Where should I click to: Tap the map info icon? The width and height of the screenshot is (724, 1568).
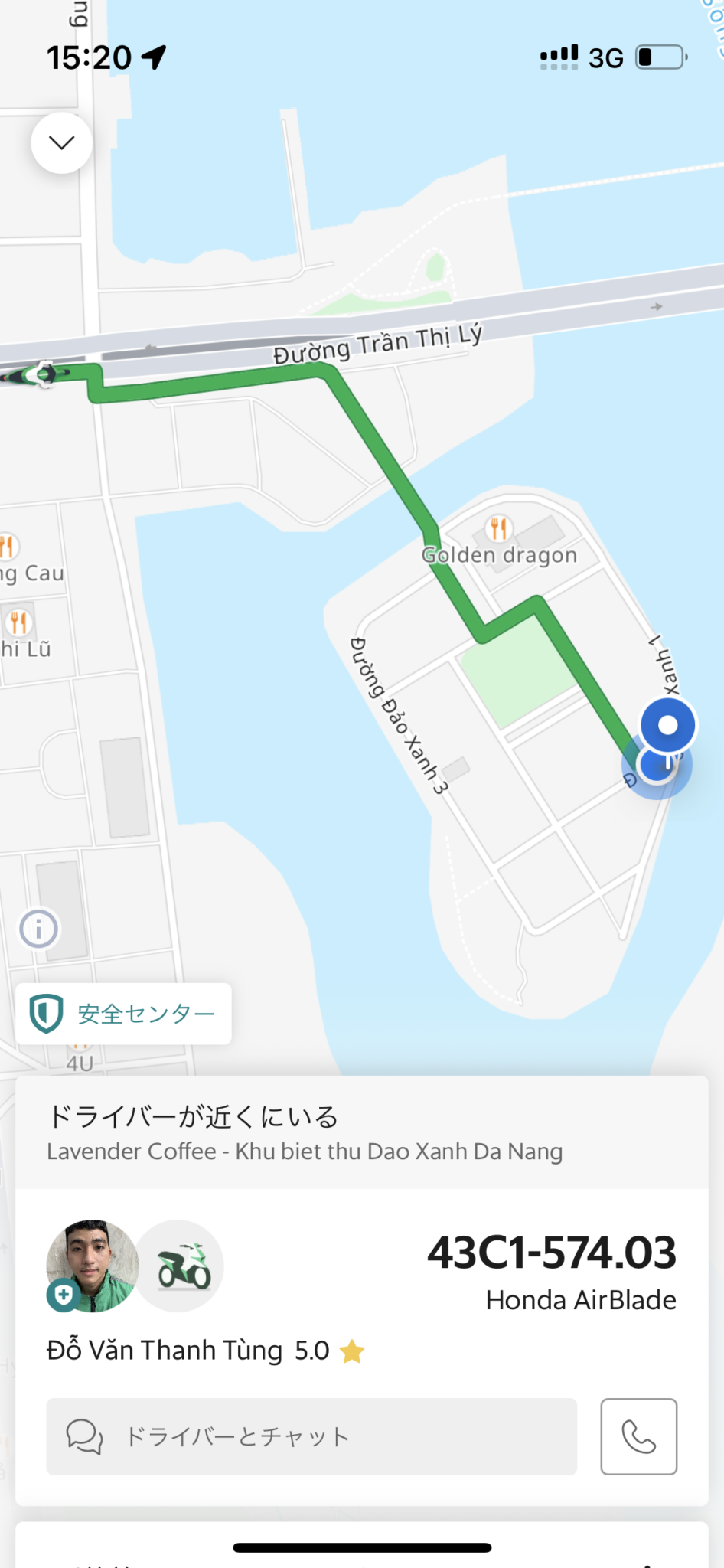click(38, 929)
